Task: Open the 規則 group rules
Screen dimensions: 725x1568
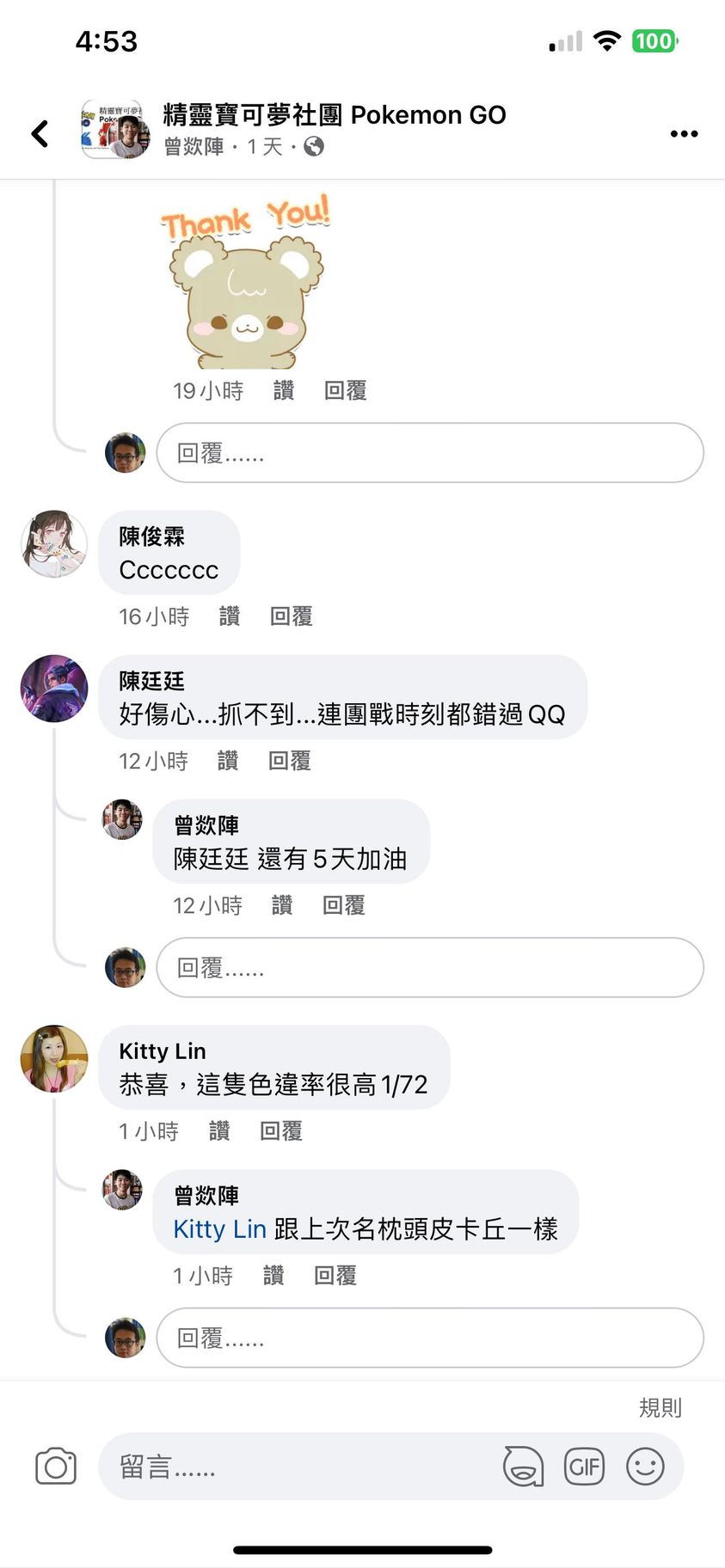Action: (x=660, y=1407)
